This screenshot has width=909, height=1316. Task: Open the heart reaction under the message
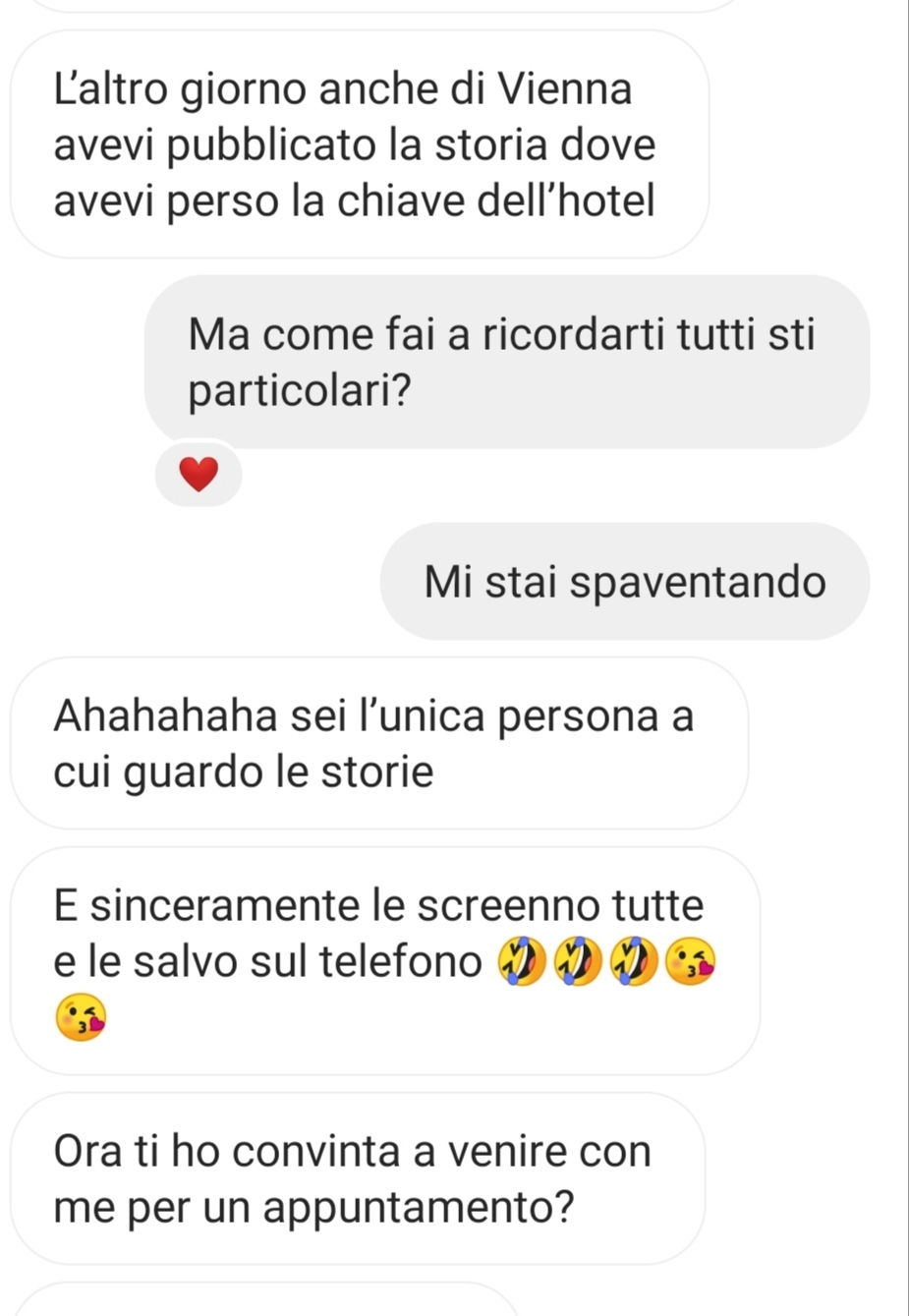pos(199,475)
